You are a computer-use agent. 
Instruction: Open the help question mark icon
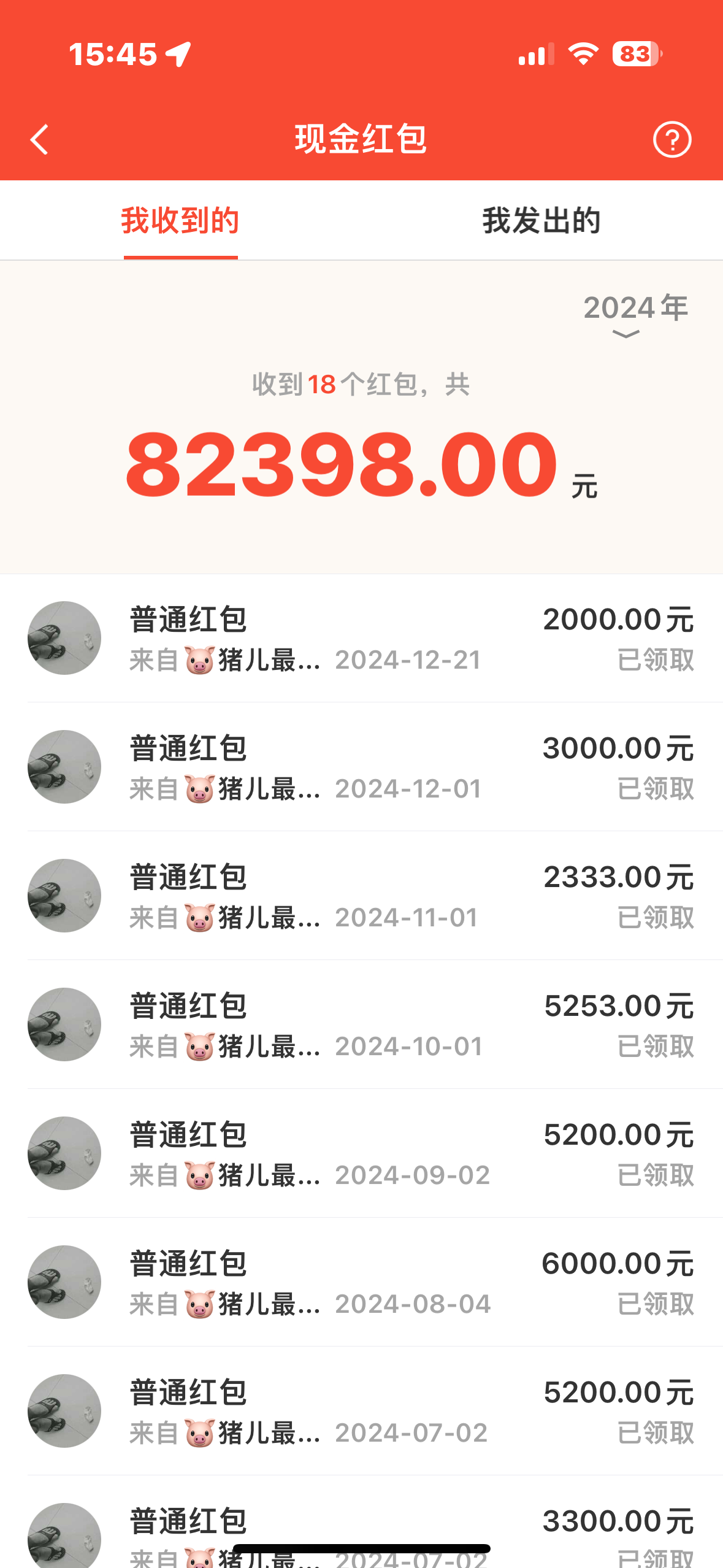coord(672,140)
